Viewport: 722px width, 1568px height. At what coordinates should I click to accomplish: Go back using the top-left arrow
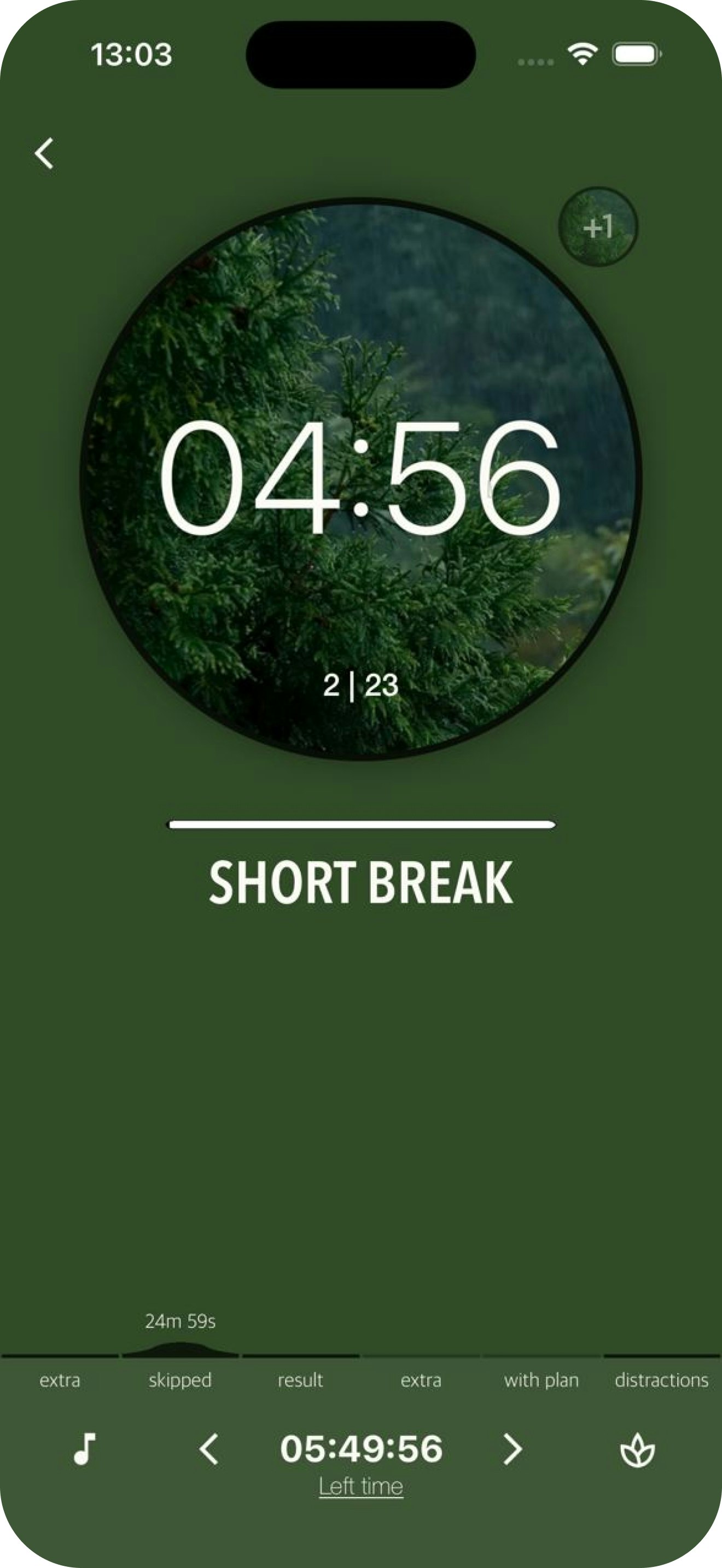[44, 153]
